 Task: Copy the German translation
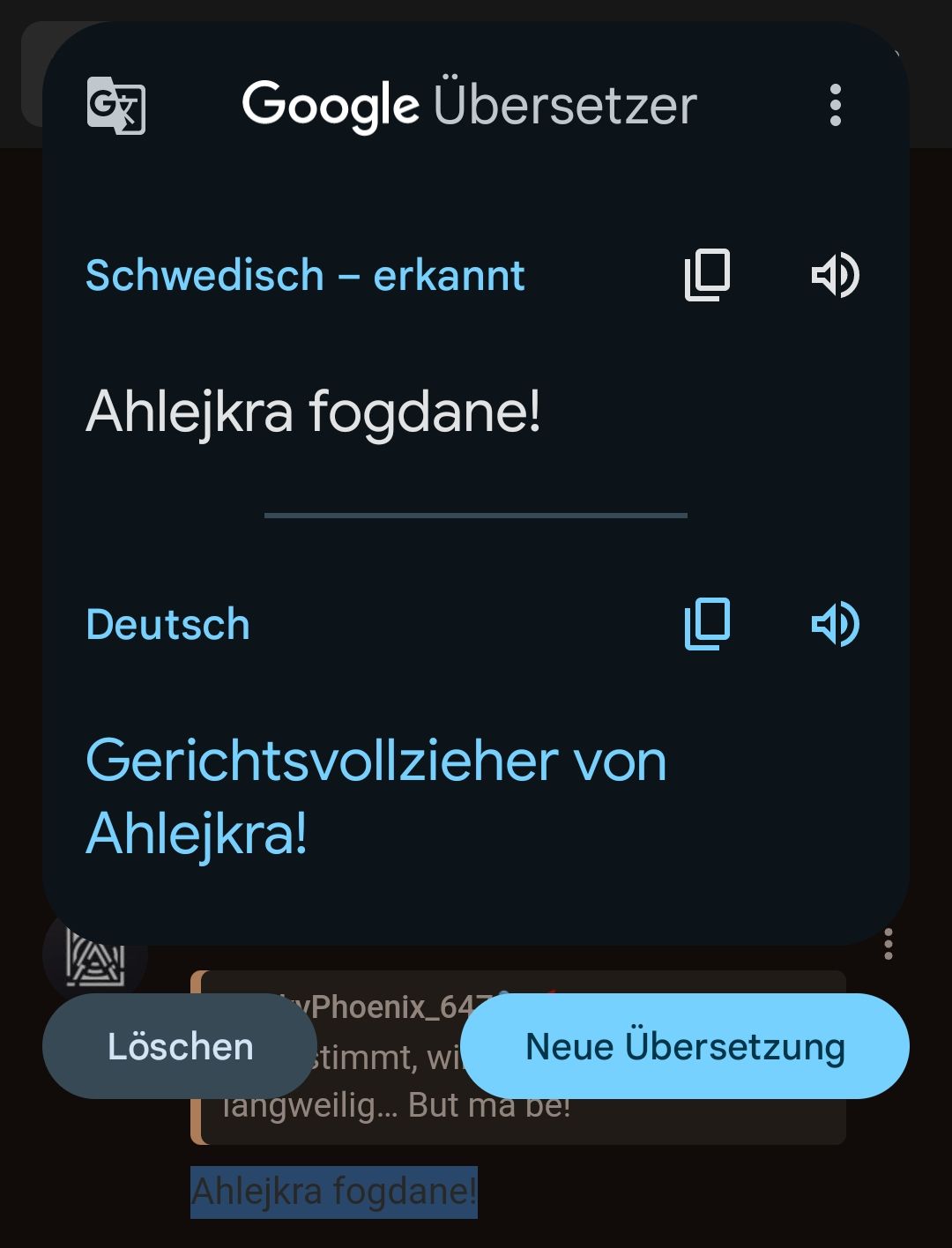tap(708, 624)
